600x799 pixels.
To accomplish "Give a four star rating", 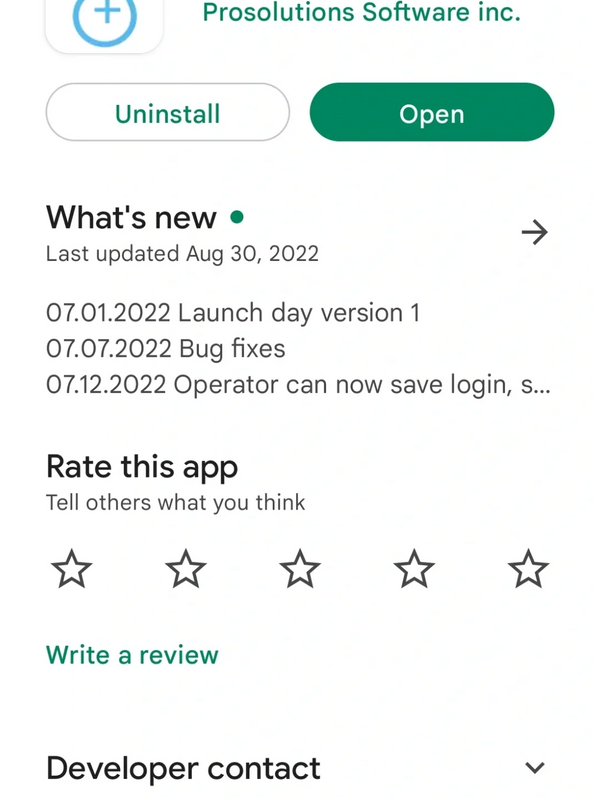I will 414,570.
